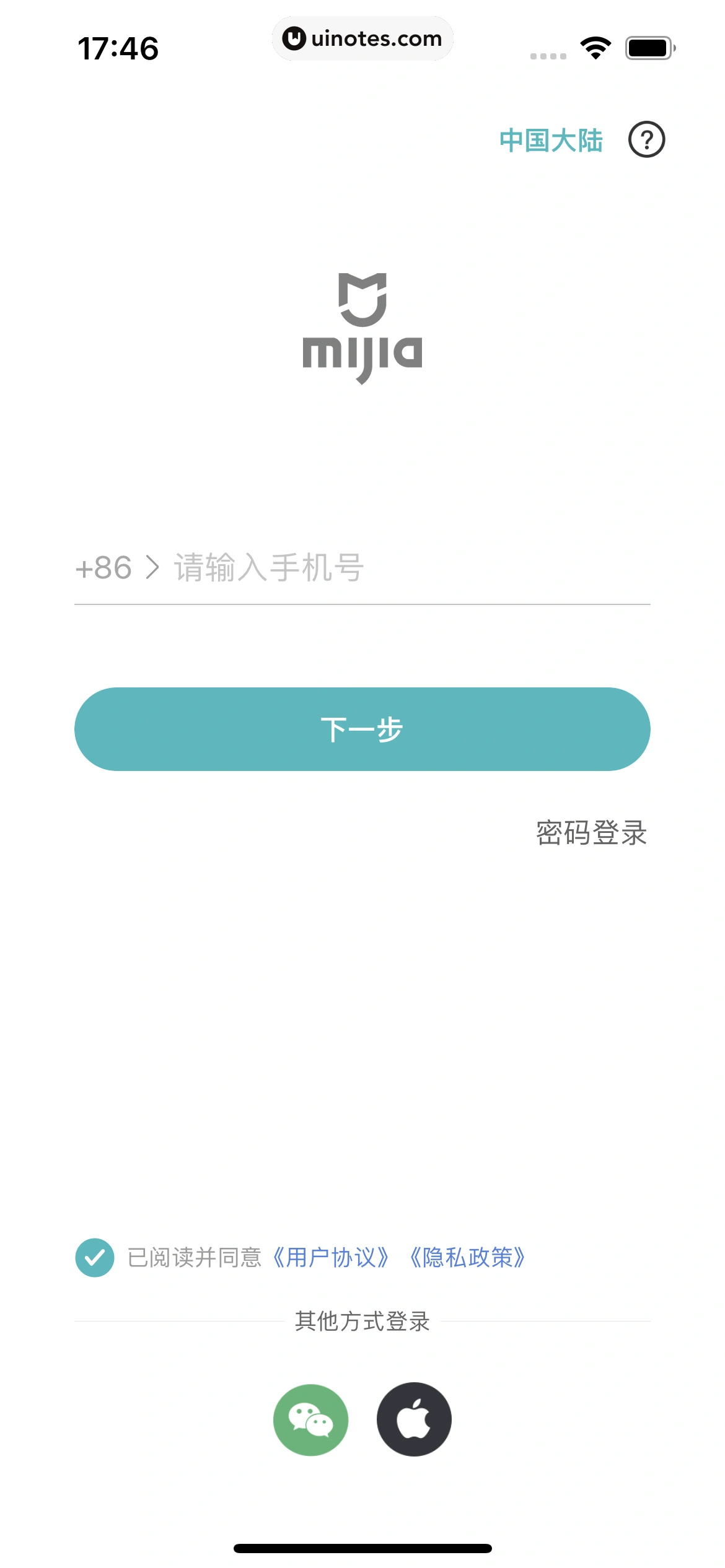Tap the 下一步 button
The image size is (725, 1568).
click(x=362, y=729)
